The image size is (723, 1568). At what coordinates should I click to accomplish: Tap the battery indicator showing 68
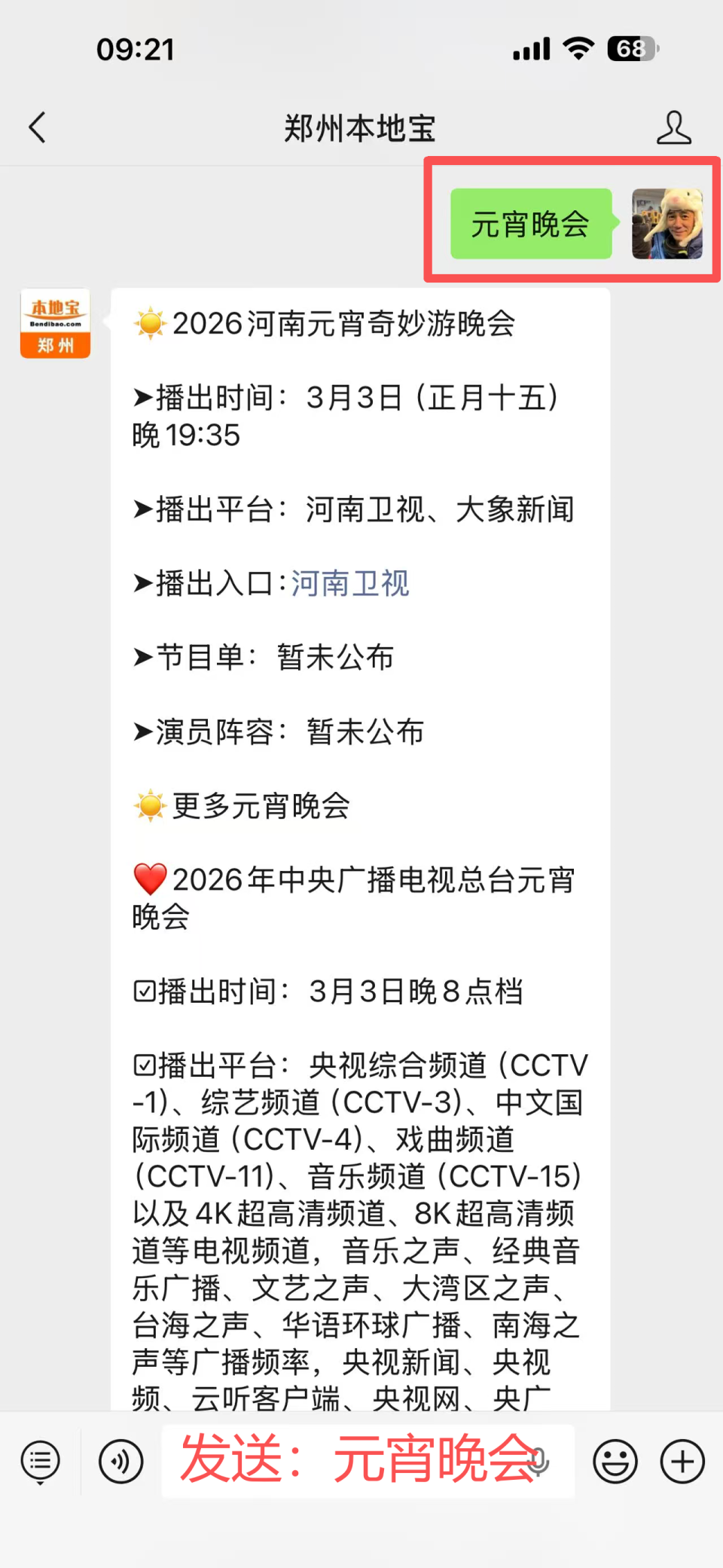click(631, 47)
